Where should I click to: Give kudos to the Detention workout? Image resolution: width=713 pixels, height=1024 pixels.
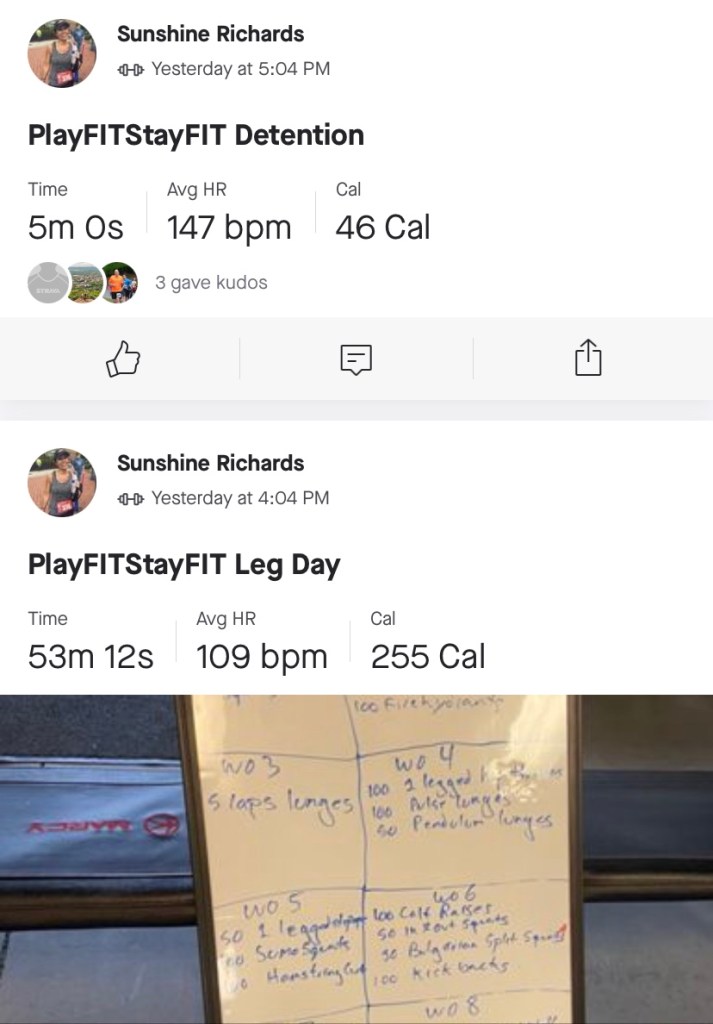123,358
